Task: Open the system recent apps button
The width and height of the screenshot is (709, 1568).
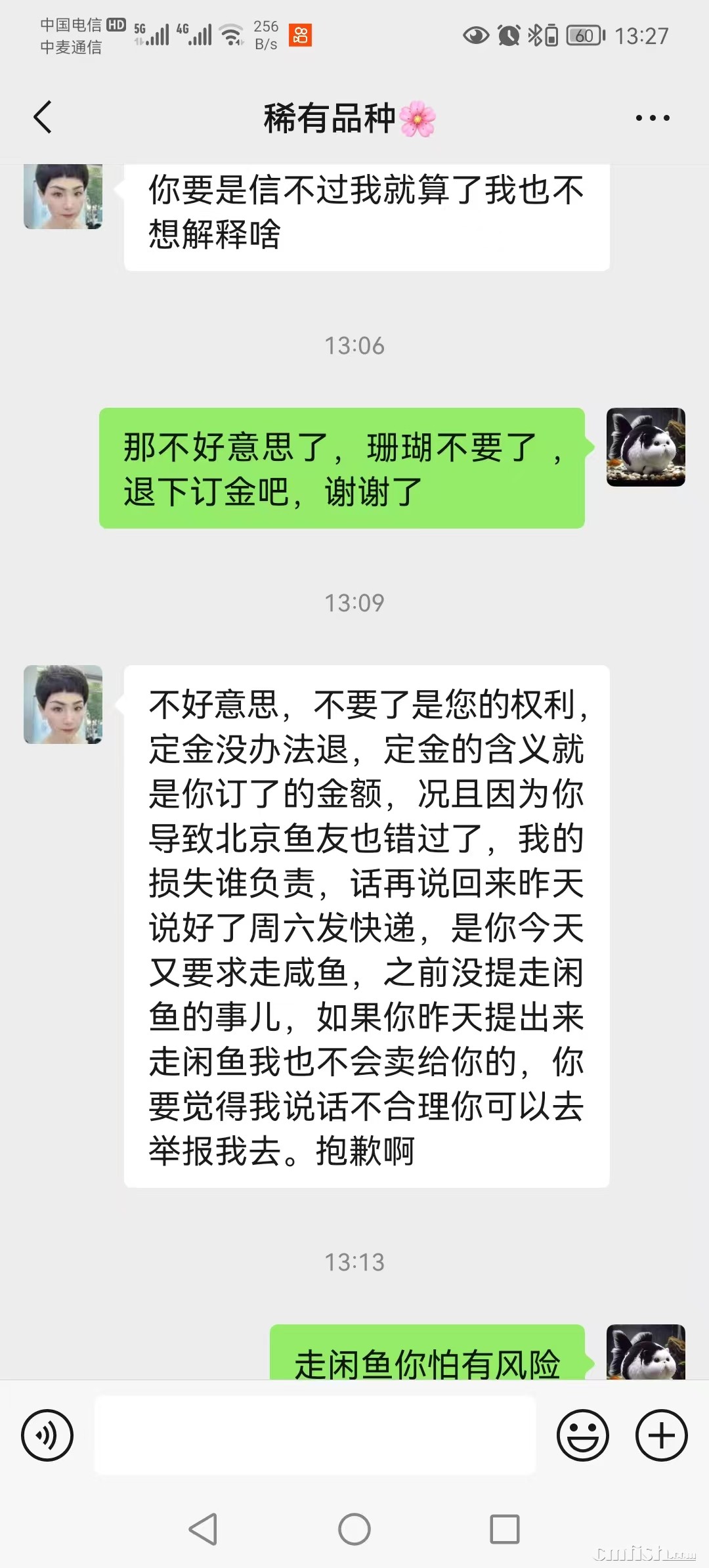Action: pos(504,1529)
